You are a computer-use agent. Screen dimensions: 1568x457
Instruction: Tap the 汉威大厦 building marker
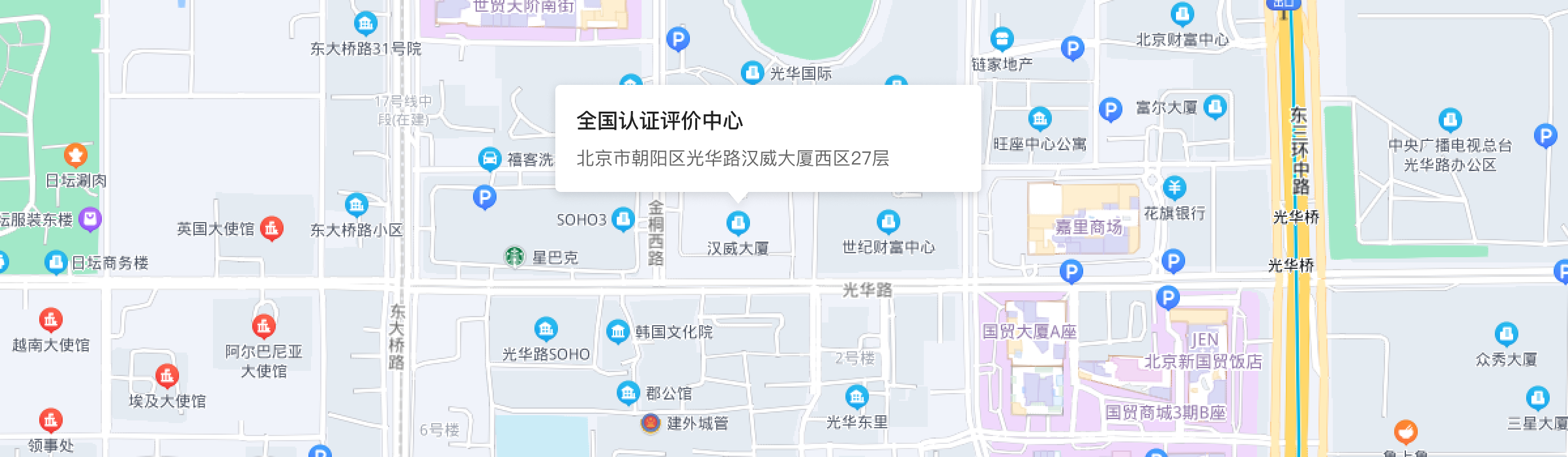pos(738,222)
